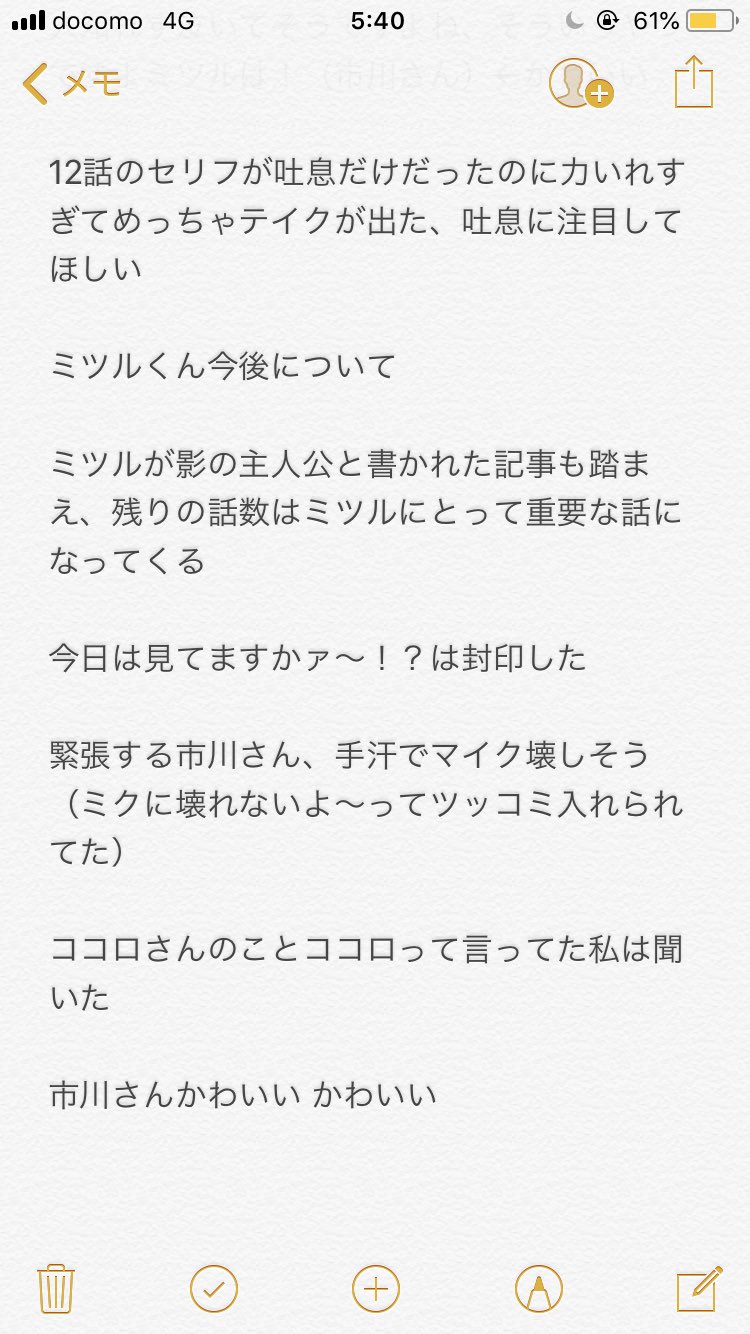Compose a new note

click(698, 1286)
